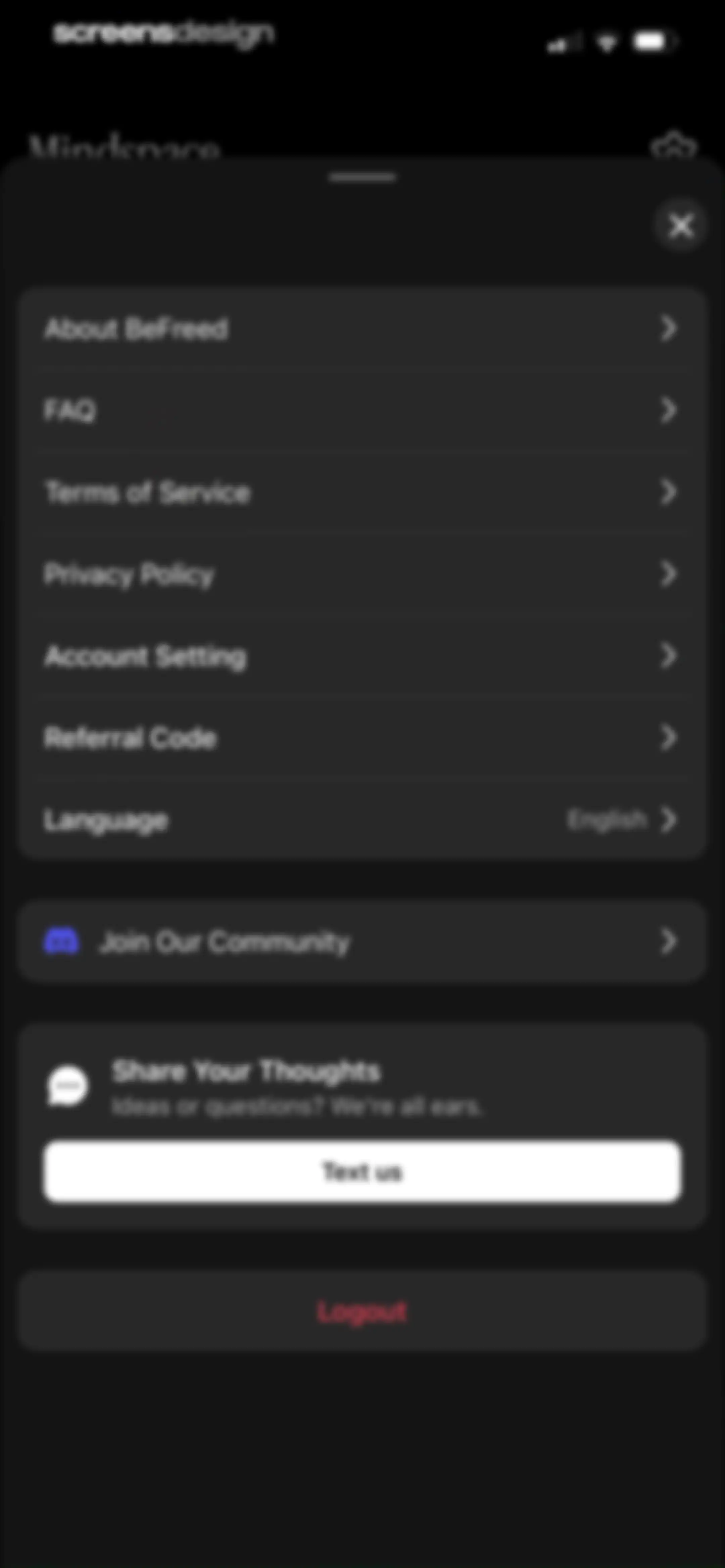Image resolution: width=725 pixels, height=1568 pixels.
Task: Tap the Text us button
Action: coord(362,1172)
